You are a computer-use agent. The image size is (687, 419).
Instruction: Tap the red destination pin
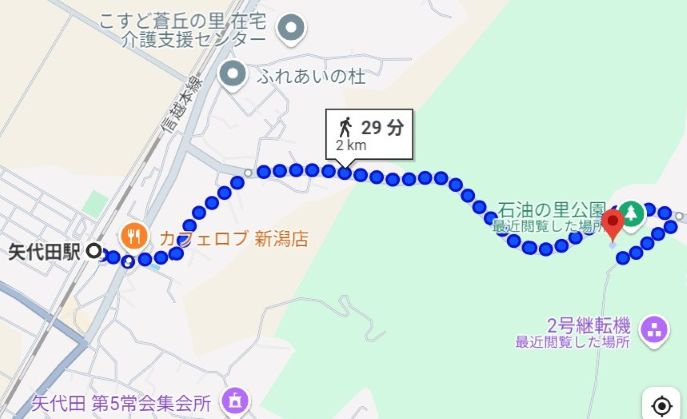click(x=614, y=224)
